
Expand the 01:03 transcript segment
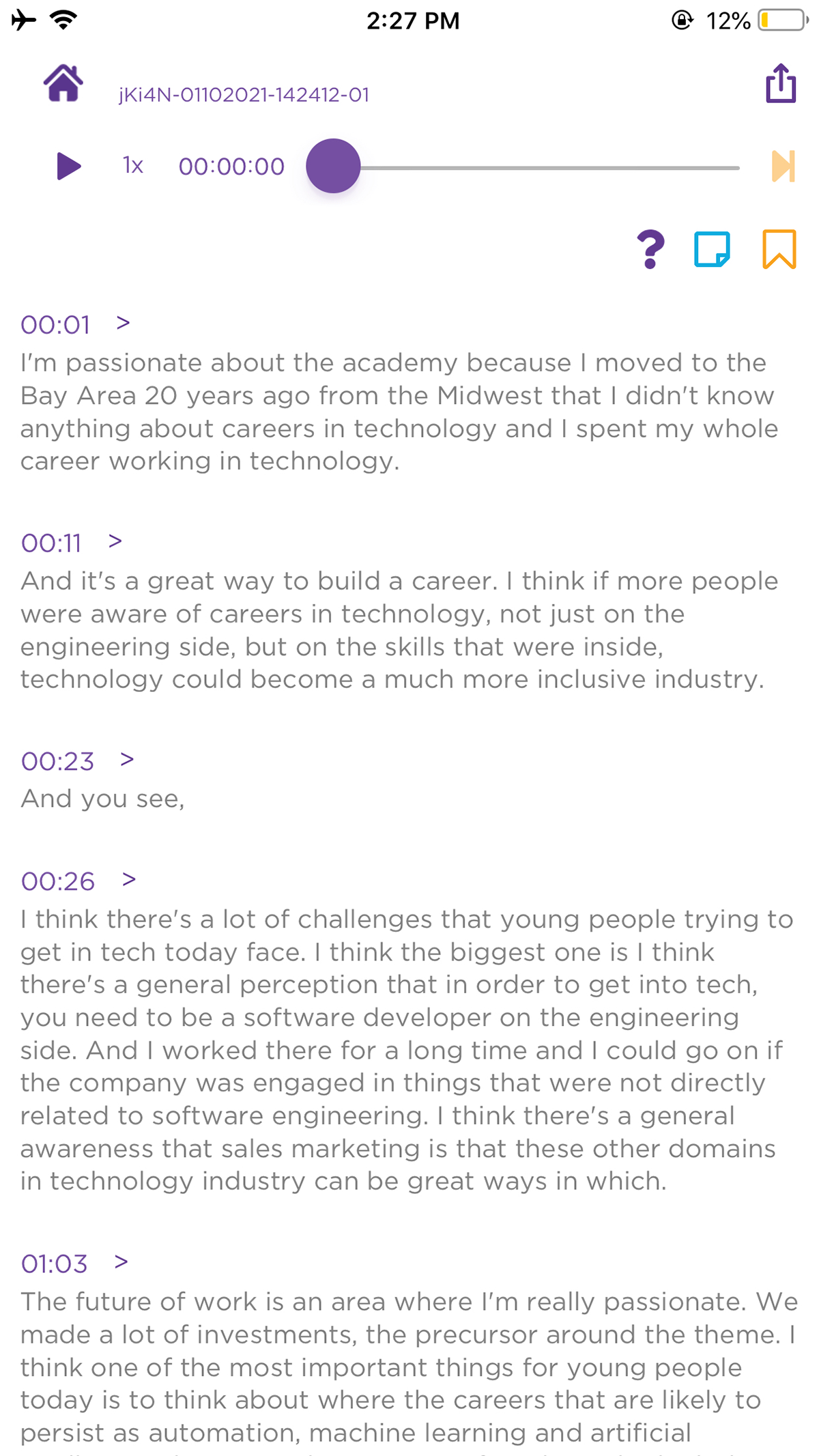click(x=120, y=1261)
